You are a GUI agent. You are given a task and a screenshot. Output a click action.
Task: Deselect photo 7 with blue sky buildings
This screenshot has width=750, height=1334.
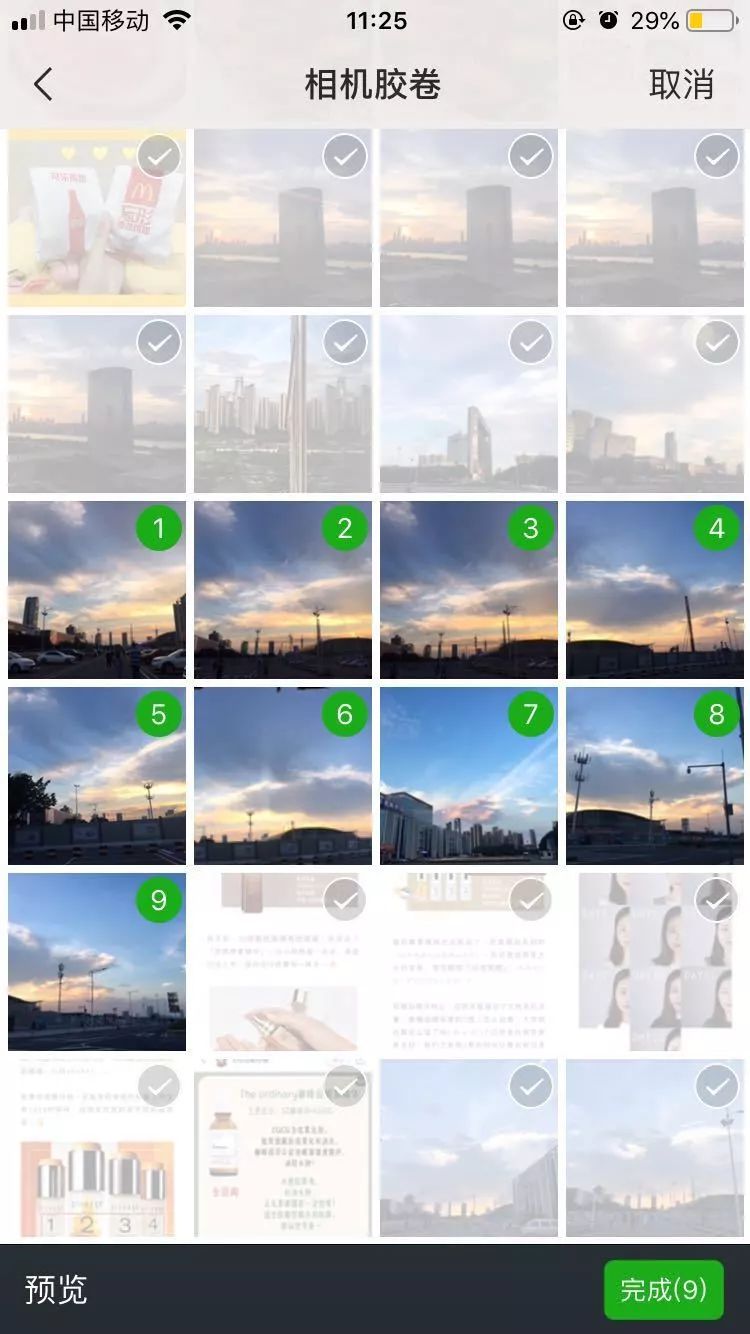pos(531,714)
